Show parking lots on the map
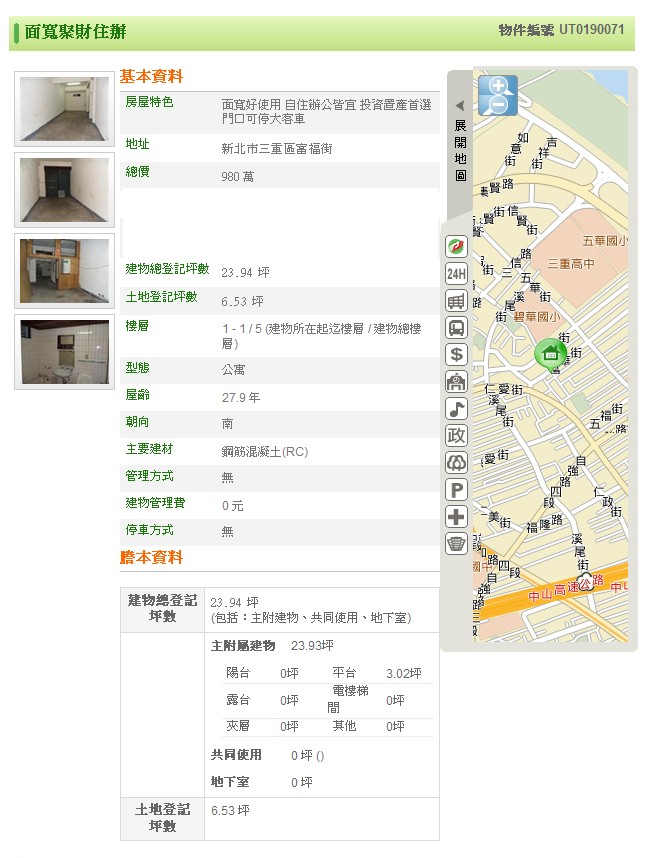 tap(456, 490)
